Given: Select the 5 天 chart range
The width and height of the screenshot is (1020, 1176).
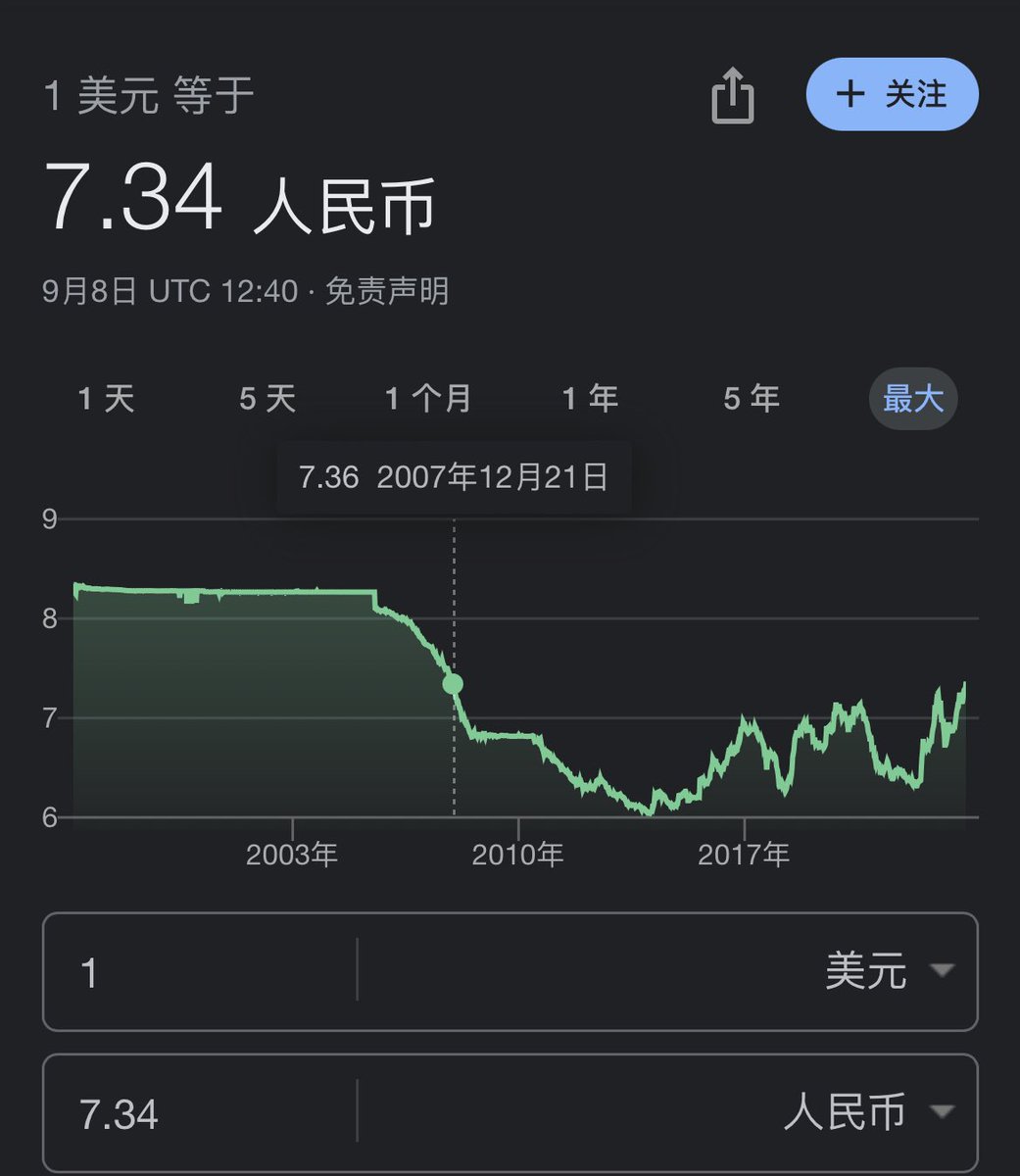Looking at the screenshot, I should [267, 399].
